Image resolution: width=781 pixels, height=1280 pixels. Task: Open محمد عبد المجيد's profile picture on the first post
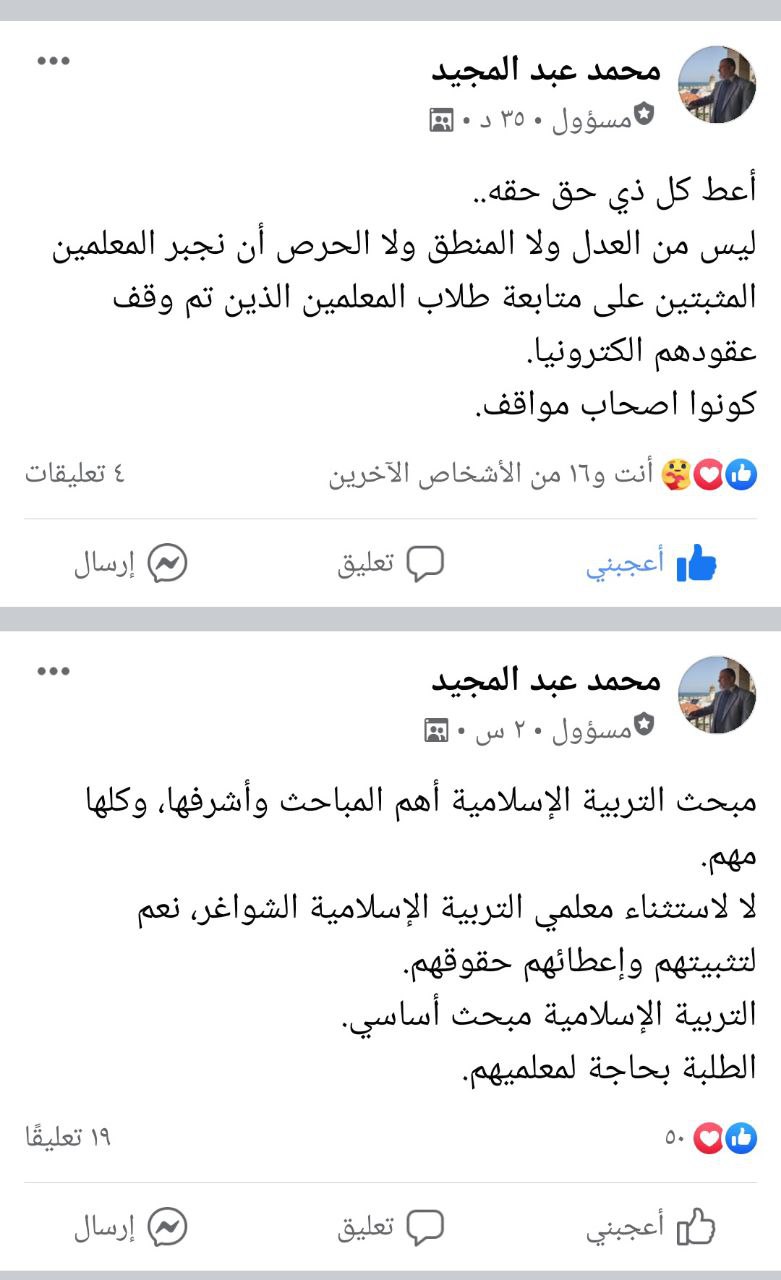[717, 85]
